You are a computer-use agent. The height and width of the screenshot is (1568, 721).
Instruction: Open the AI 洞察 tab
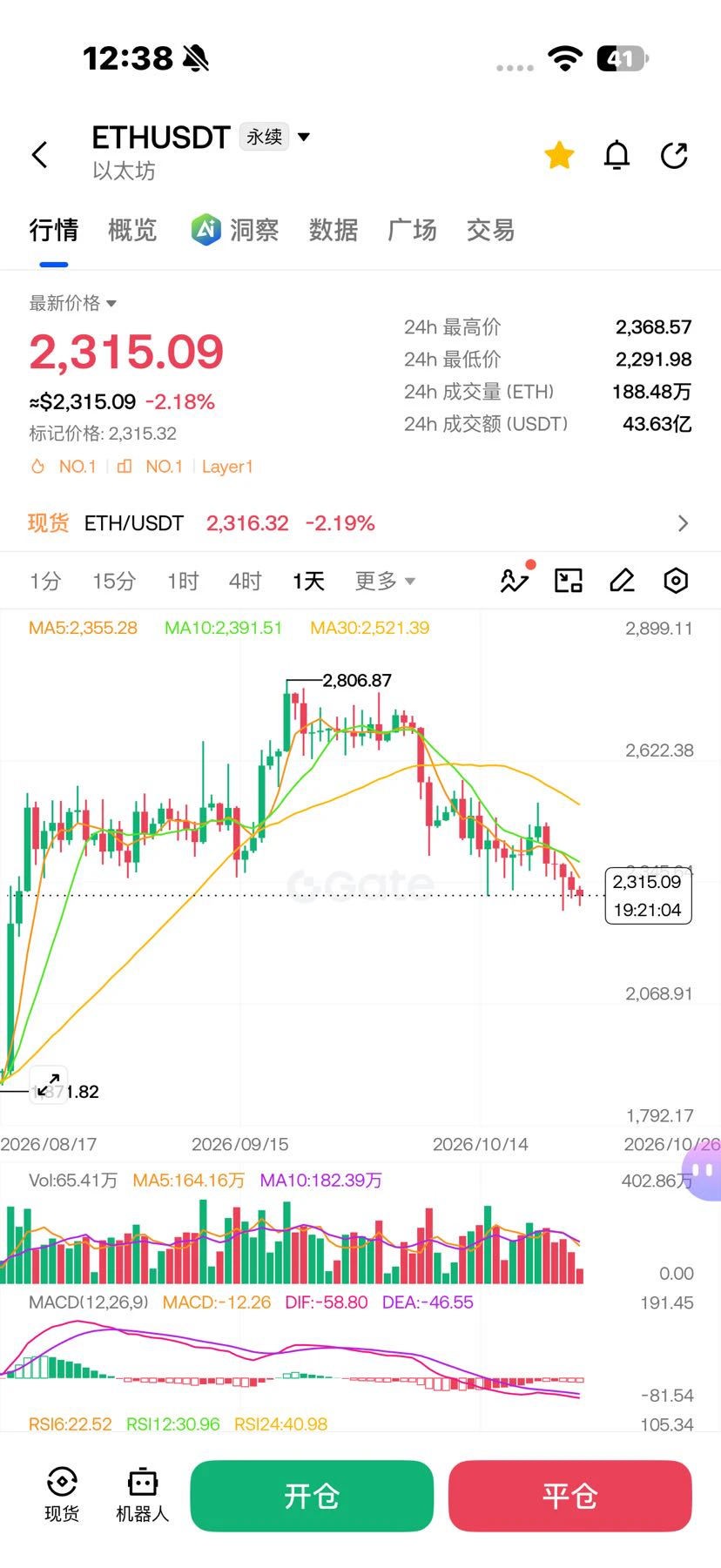click(x=235, y=230)
